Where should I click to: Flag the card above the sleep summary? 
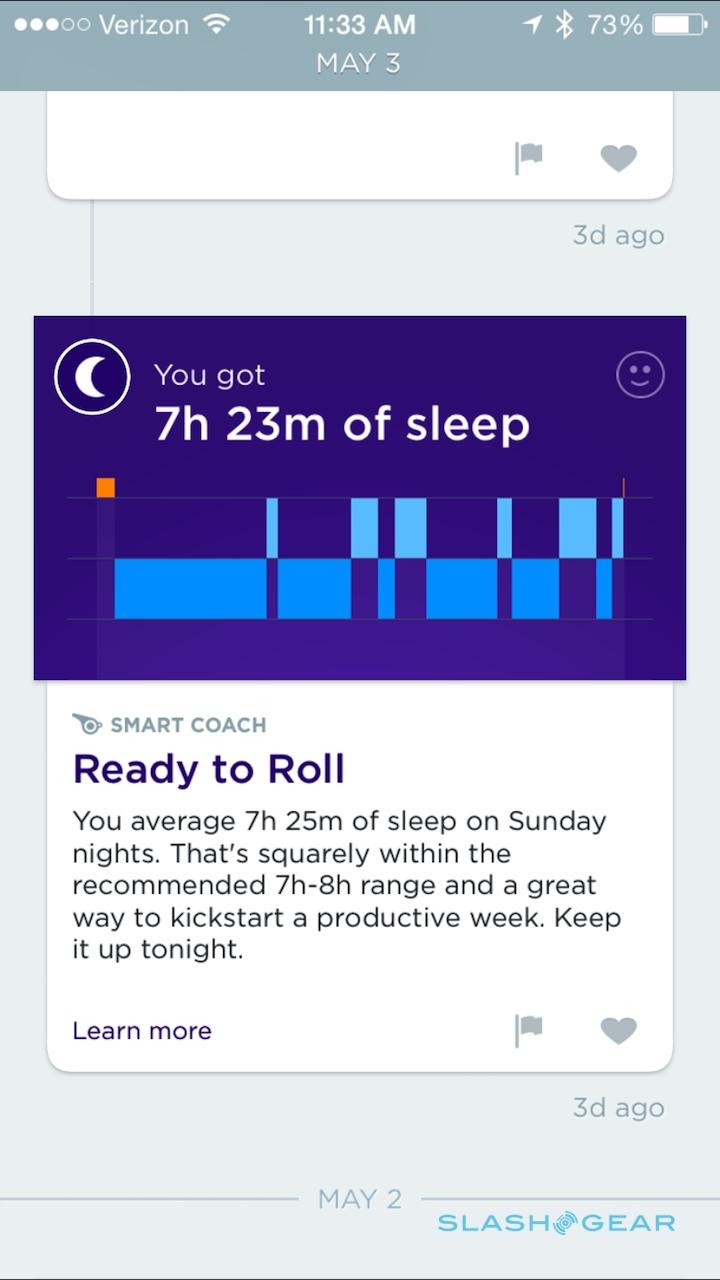point(528,157)
